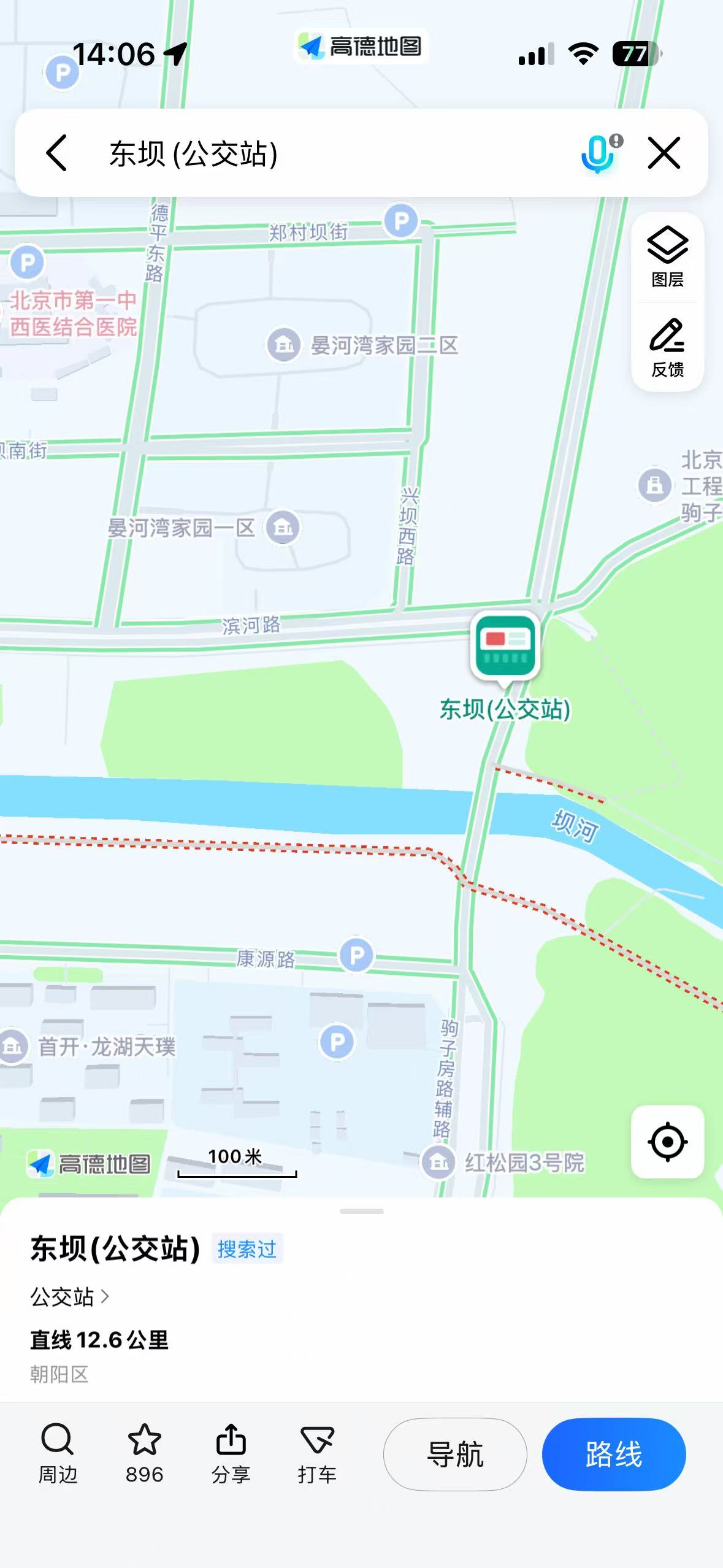The height and width of the screenshot is (1568, 723).
Task: Go back using the arrow in the search bar
Action: pos(57,153)
